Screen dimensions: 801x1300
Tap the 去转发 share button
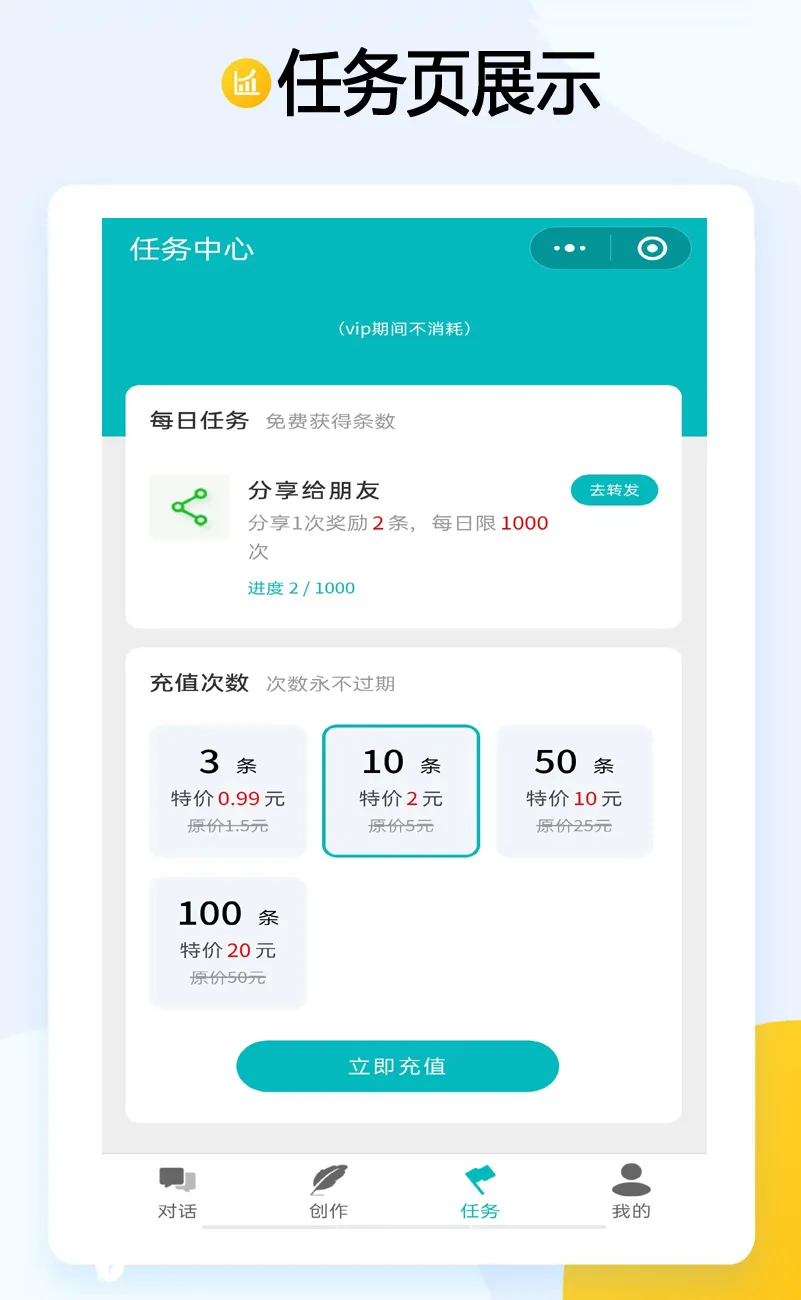(613, 490)
